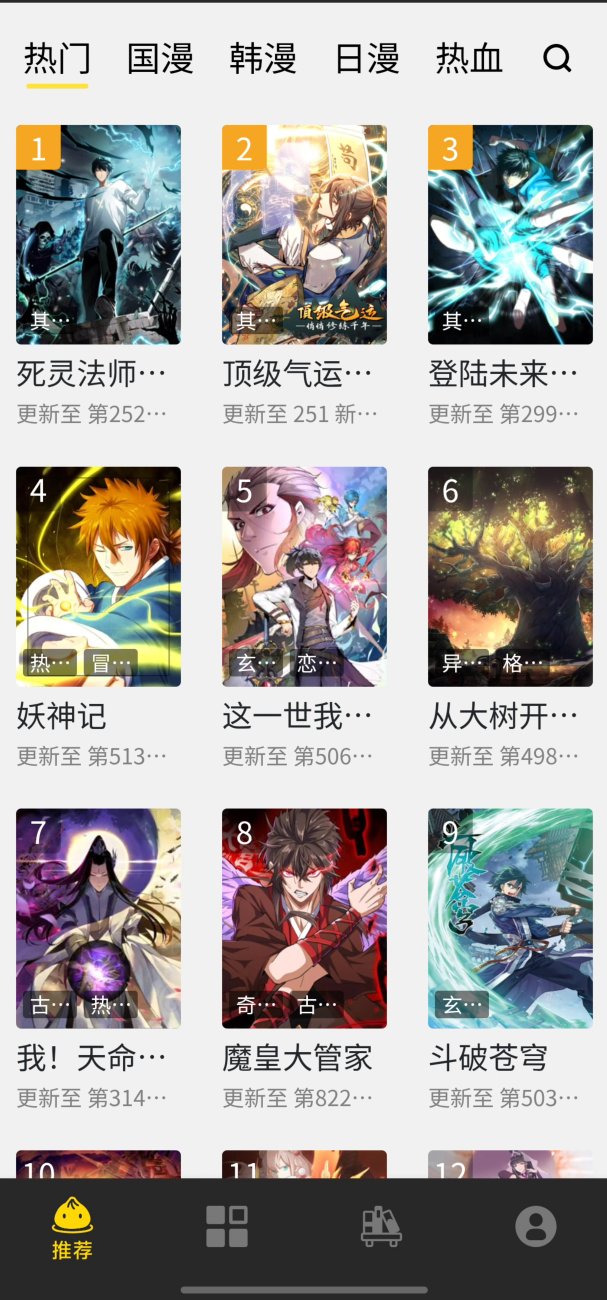Read the comic 魔皇大管家
The image size is (607, 1300).
tap(304, 919)
